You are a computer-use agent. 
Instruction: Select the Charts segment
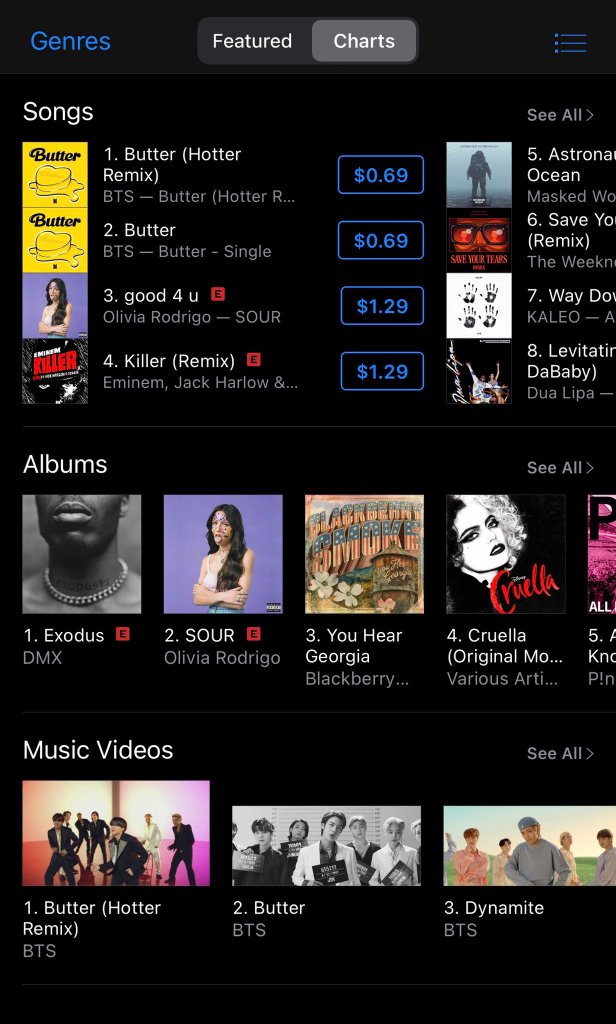click(364, 41)
